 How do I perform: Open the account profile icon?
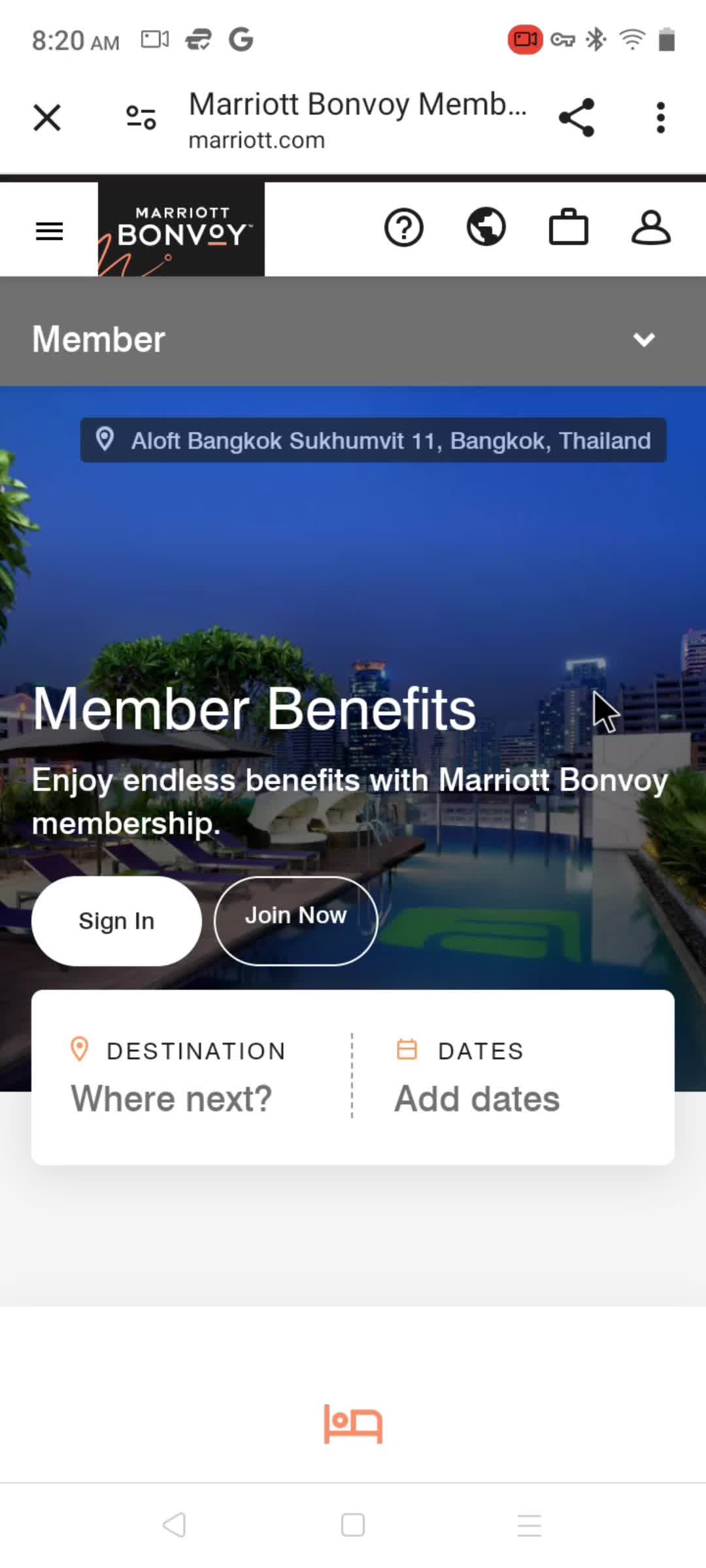(650, 228)
